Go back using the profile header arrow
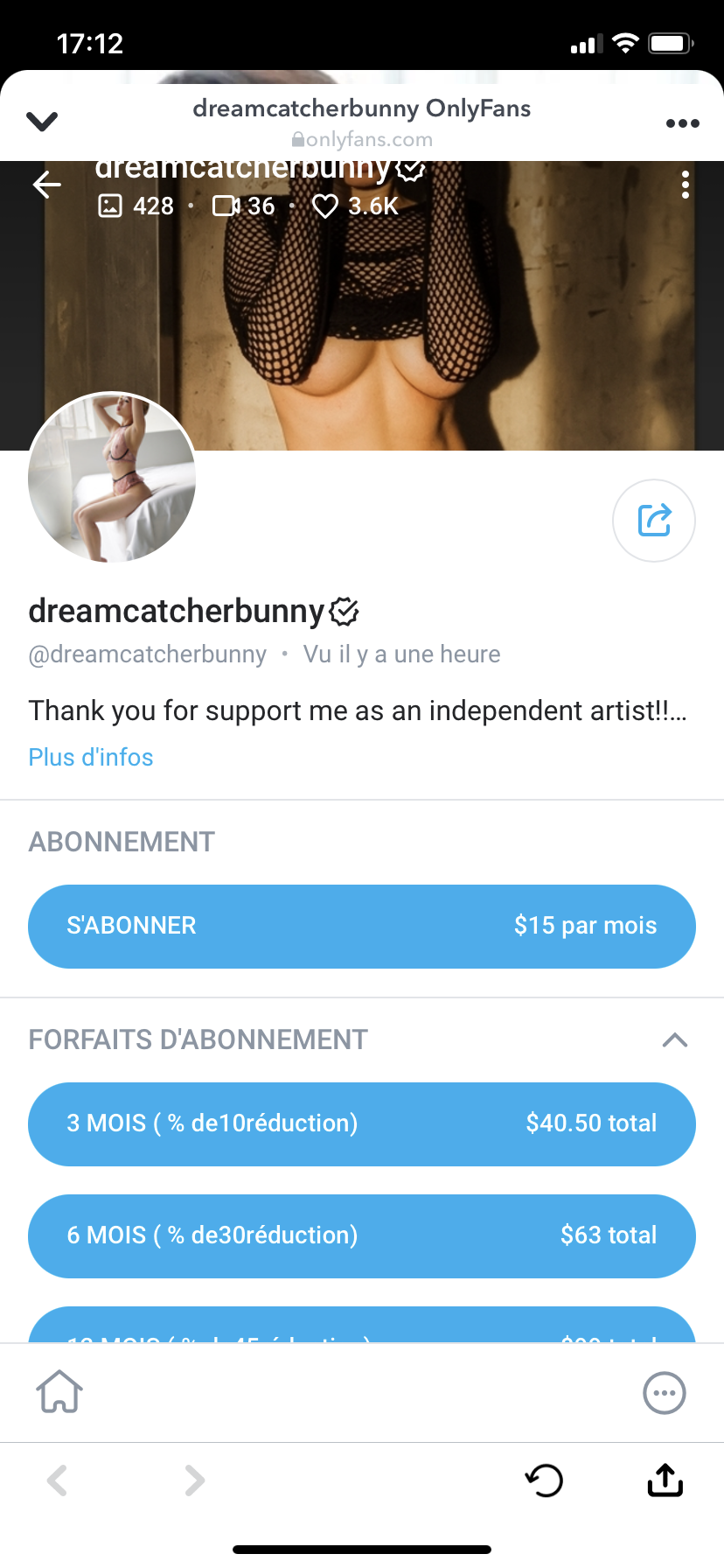The image size is (724, 1568). (47, 185)
